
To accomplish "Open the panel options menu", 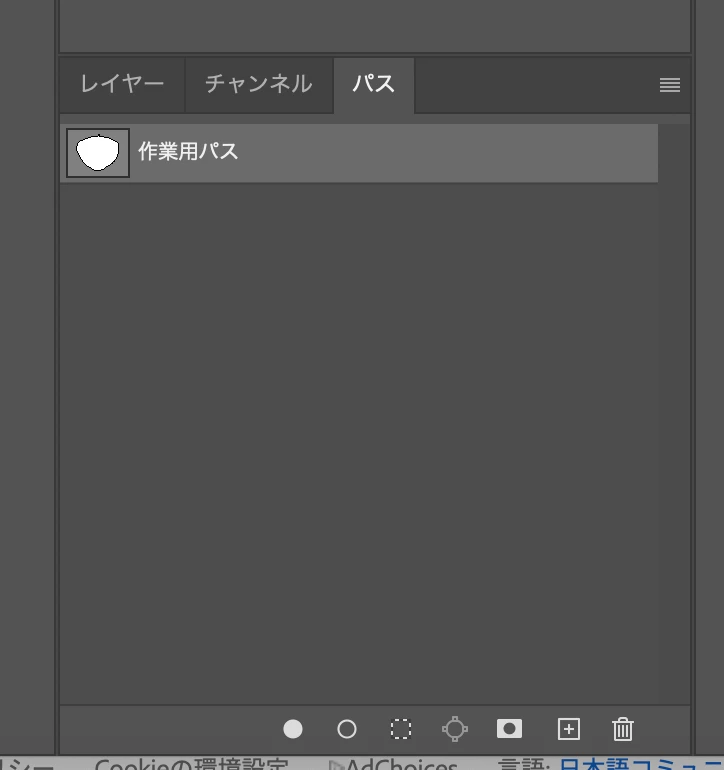I will click(x=670, y=86).
